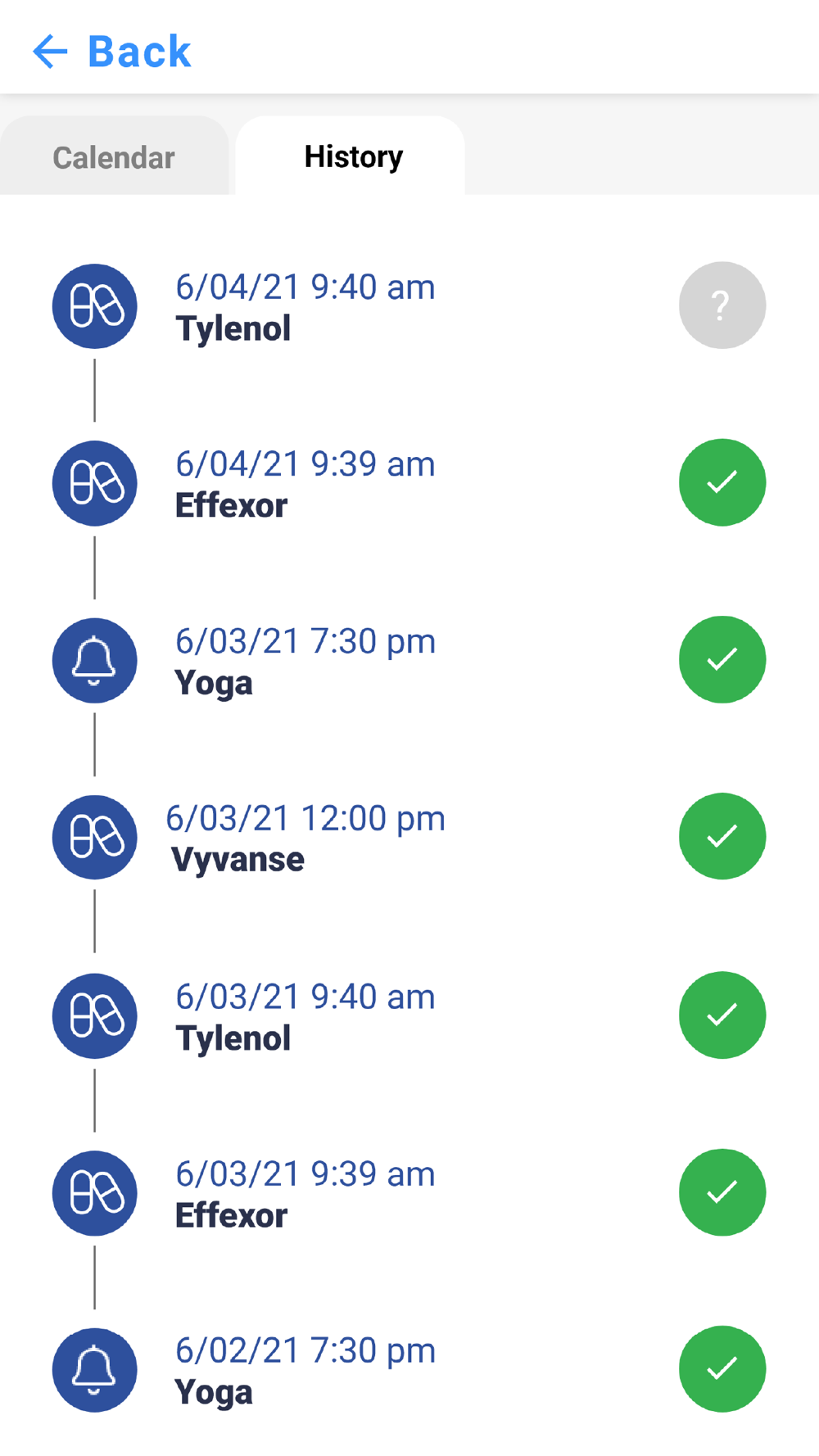
Task: Switch to the Calendar tab
Action: pyautogui.click(x=114, y=157)
